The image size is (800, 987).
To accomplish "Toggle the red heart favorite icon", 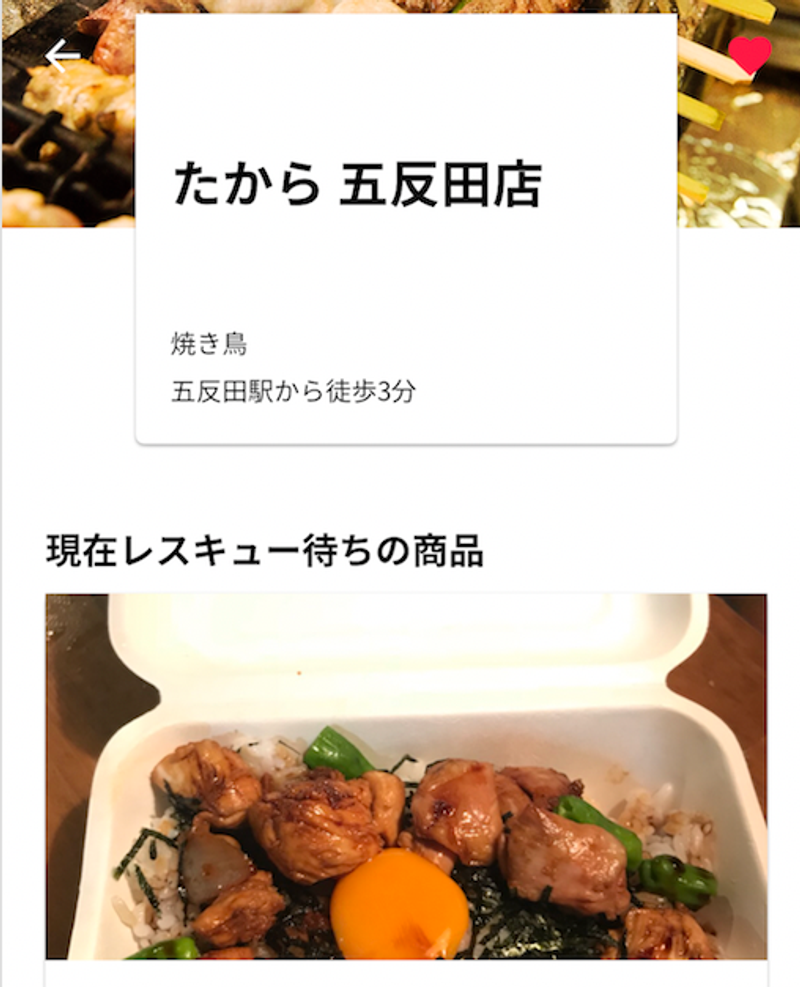I will [x=749, y=55].
